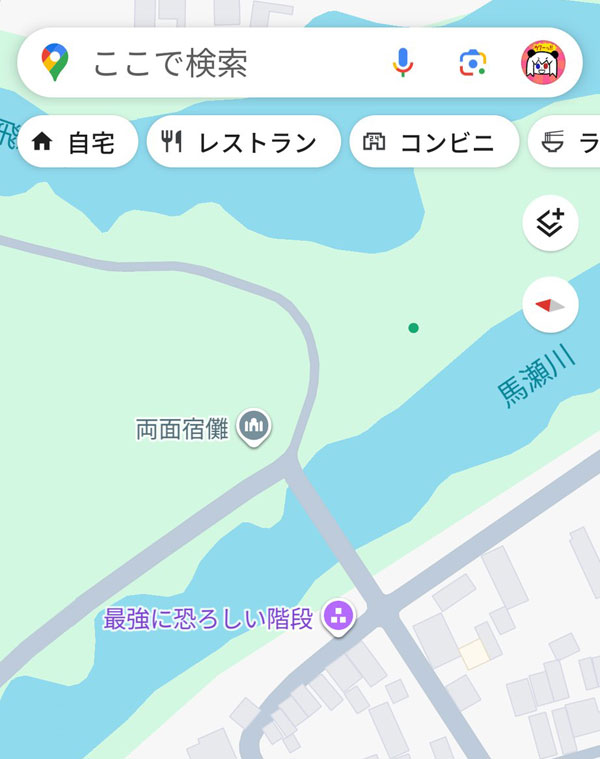
Task: Start voice search with the microphone
Action: pos(403,63)
